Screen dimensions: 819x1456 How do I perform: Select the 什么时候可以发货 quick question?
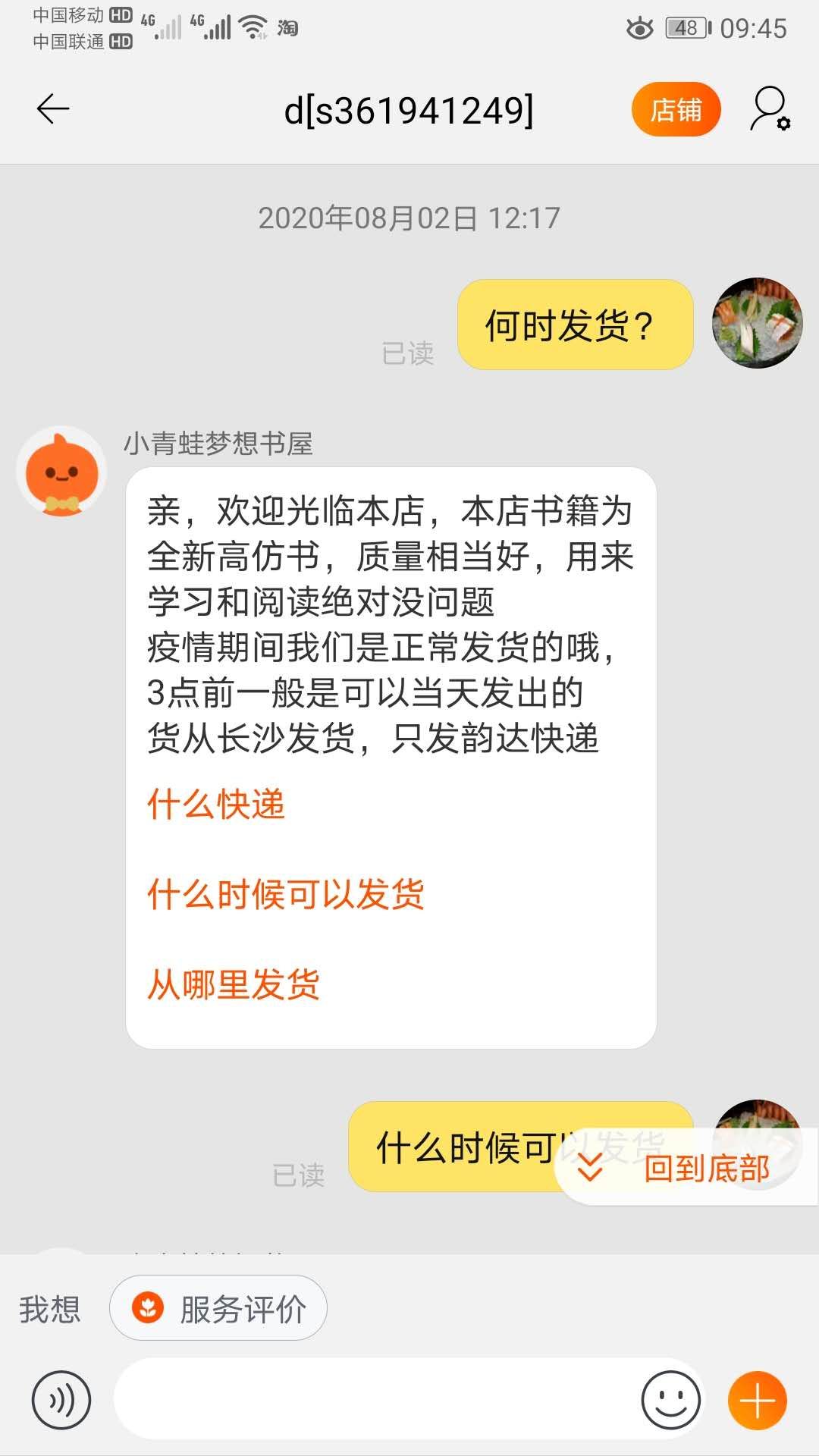[x=288, y=895]
